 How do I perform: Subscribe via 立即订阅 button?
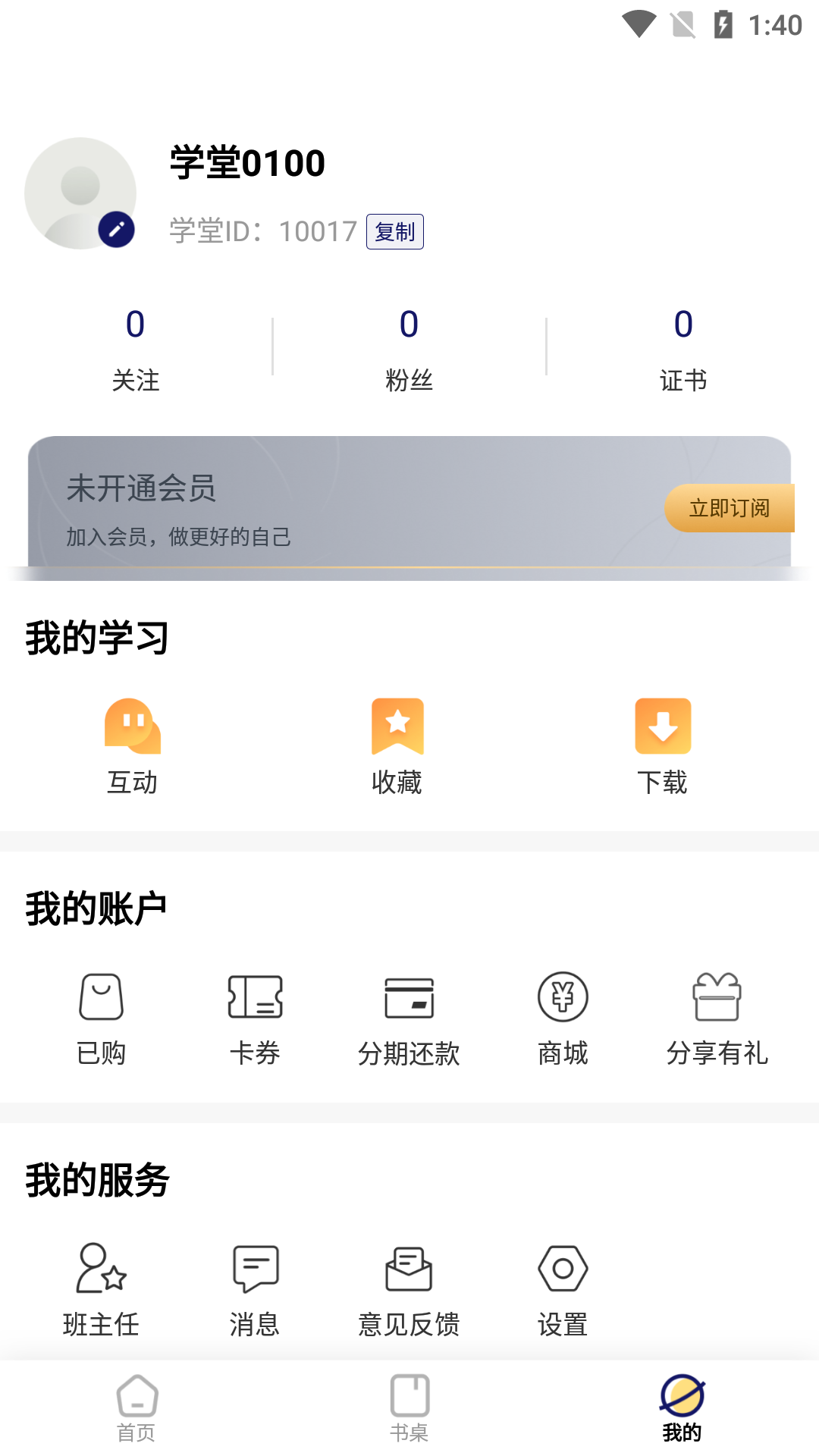(729, 509)
